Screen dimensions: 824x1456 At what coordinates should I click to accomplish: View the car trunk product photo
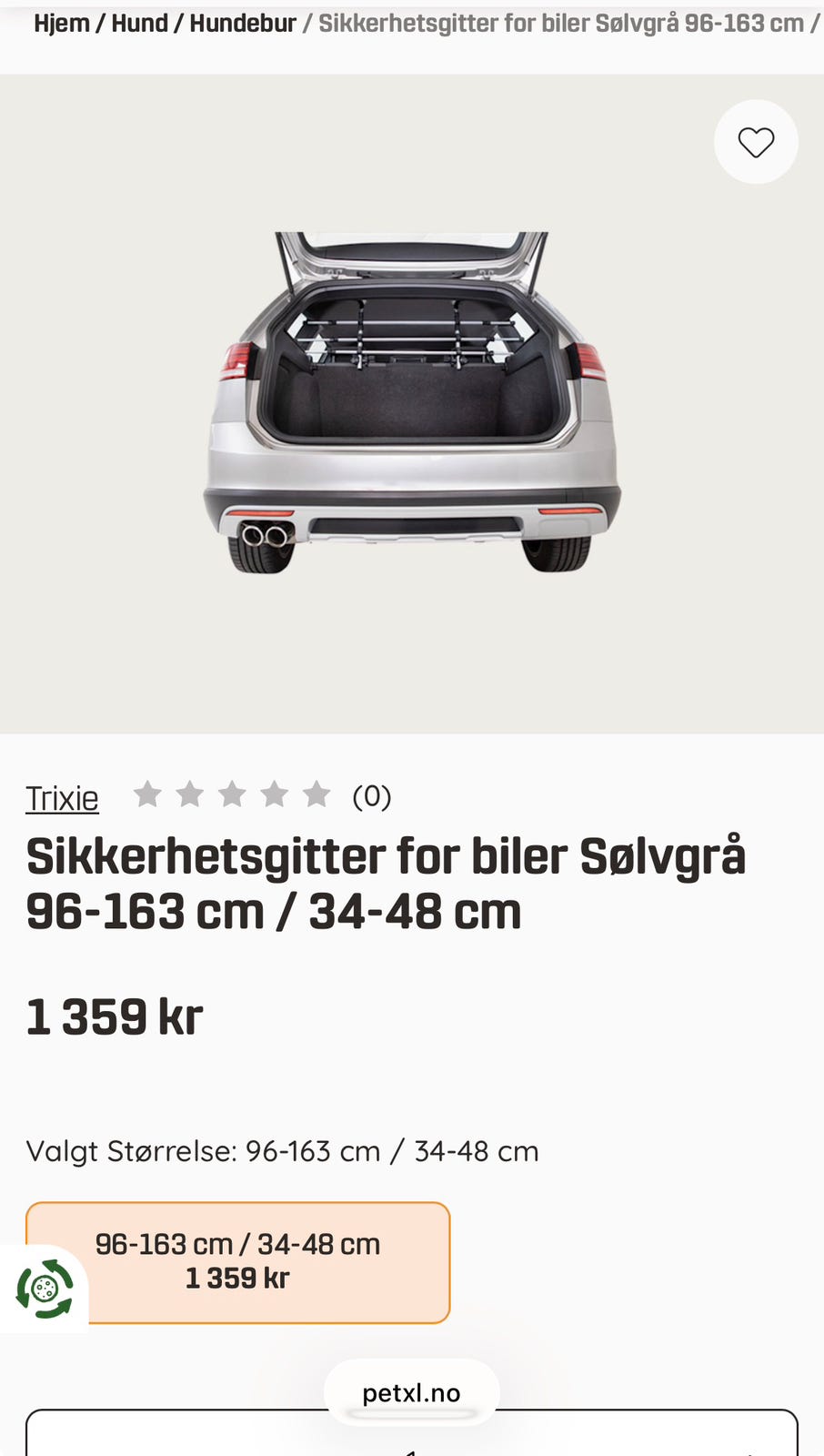[412, 400]
